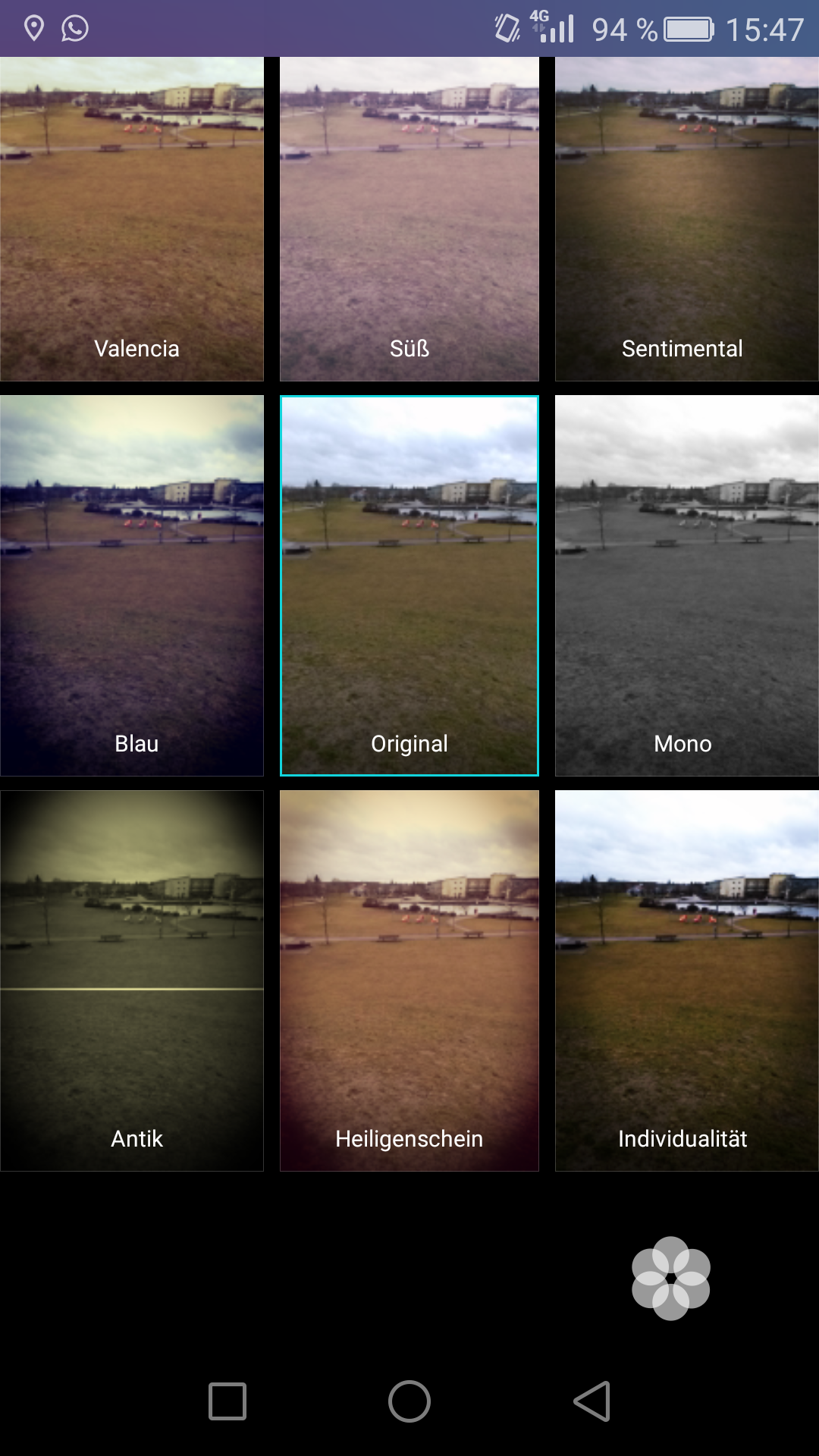Image resolution: width=819 pixels, height=1456 pixels.
Task: Select the Süß filter preview
Action: [409, 219]
